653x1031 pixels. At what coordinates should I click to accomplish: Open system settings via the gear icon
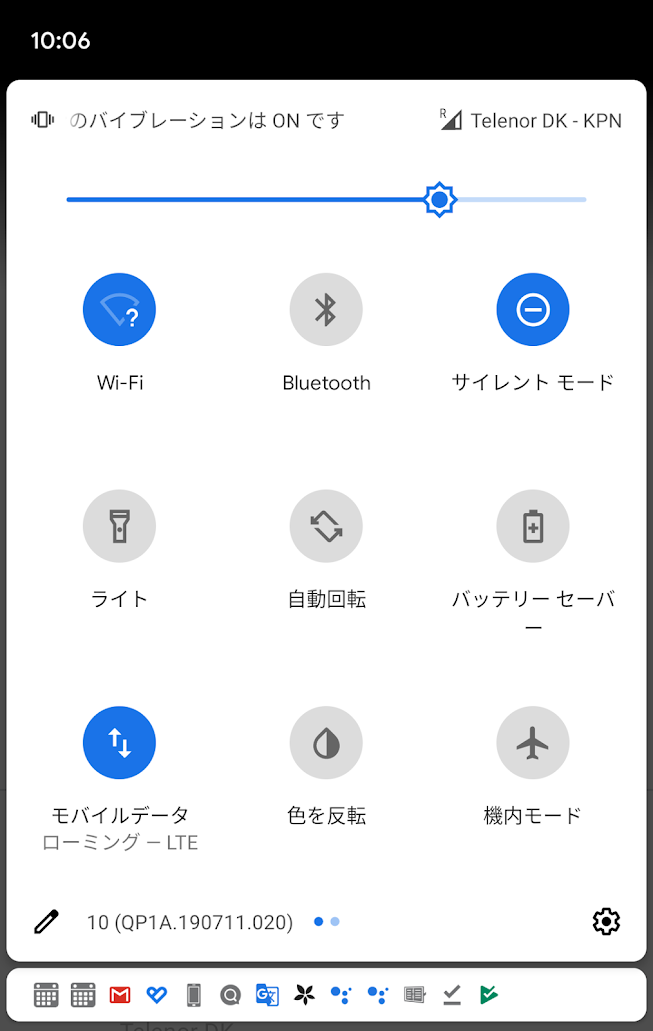point(606,922)
